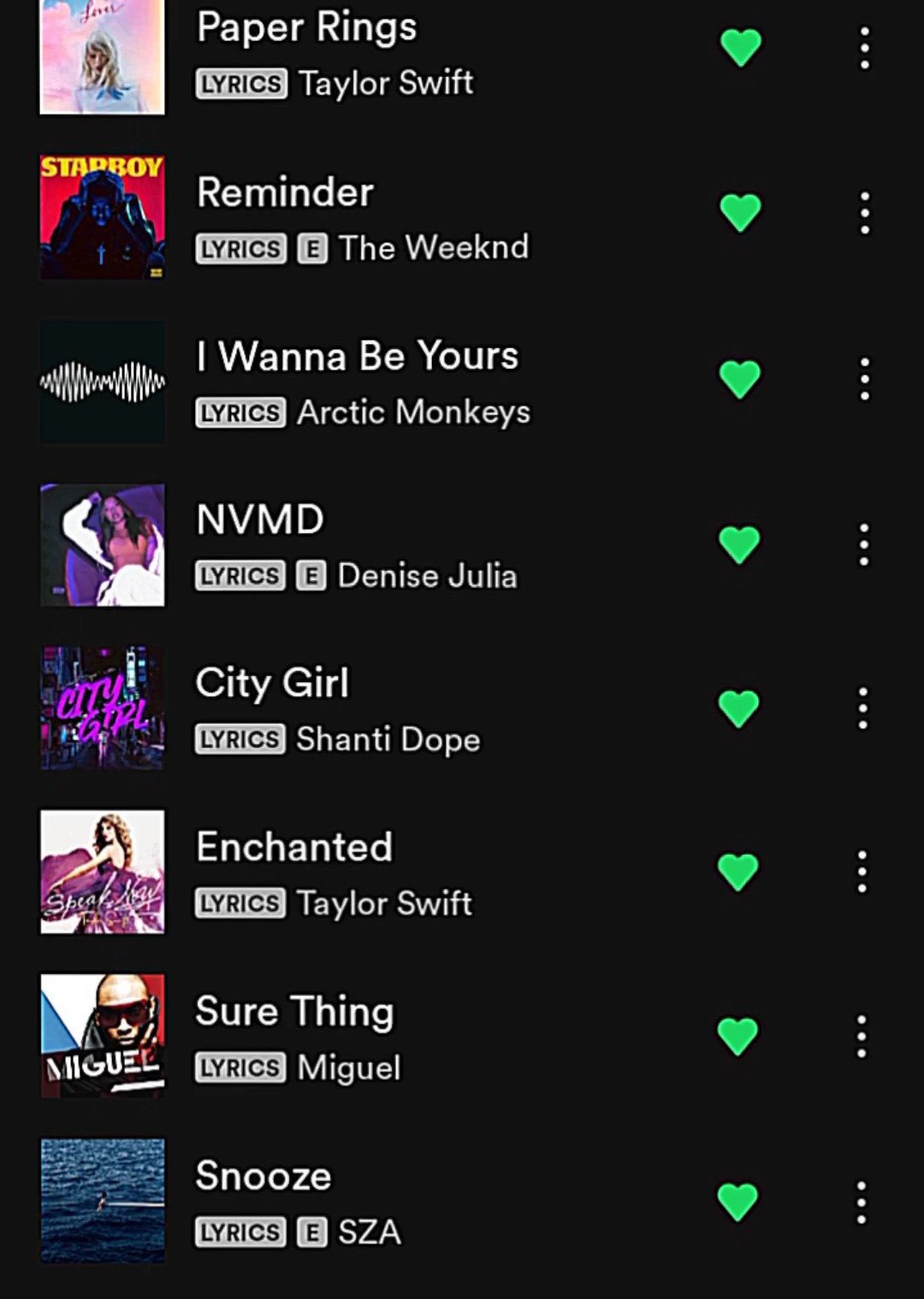Tap the heart next to I Wanna Be Yours
The image size is (924, 1299).
[740, 378]
